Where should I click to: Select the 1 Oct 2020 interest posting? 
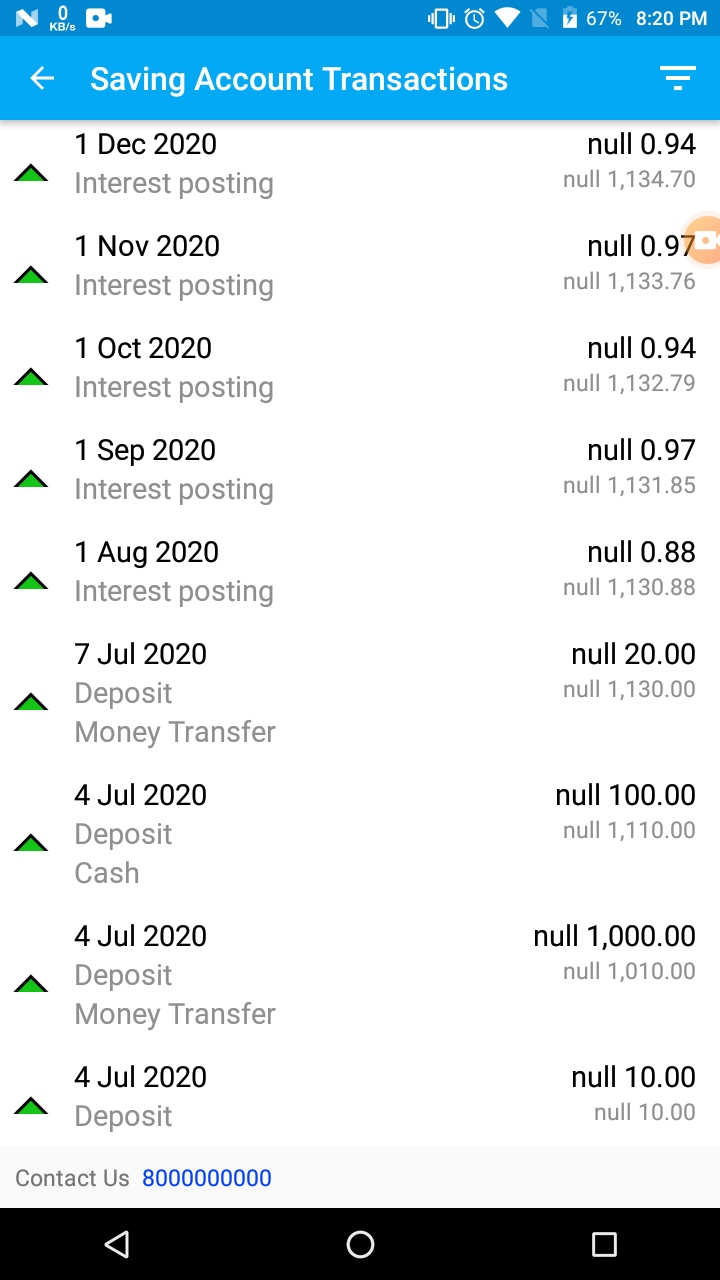click(x=360, y=368)
